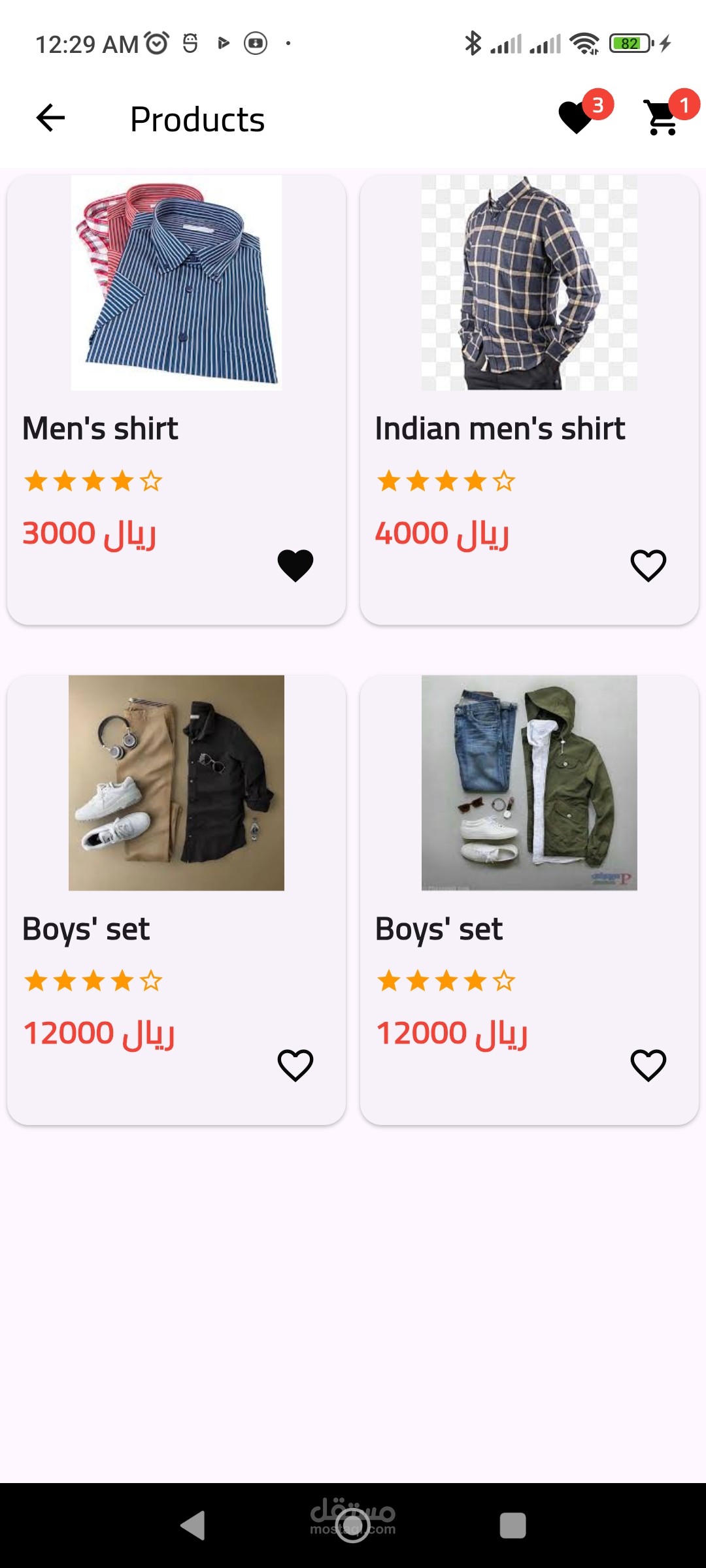Viewport: 706px width, 1568px height.
Task: Favorite the Boys' set with the green jacket
Action: coord(648,1065)
